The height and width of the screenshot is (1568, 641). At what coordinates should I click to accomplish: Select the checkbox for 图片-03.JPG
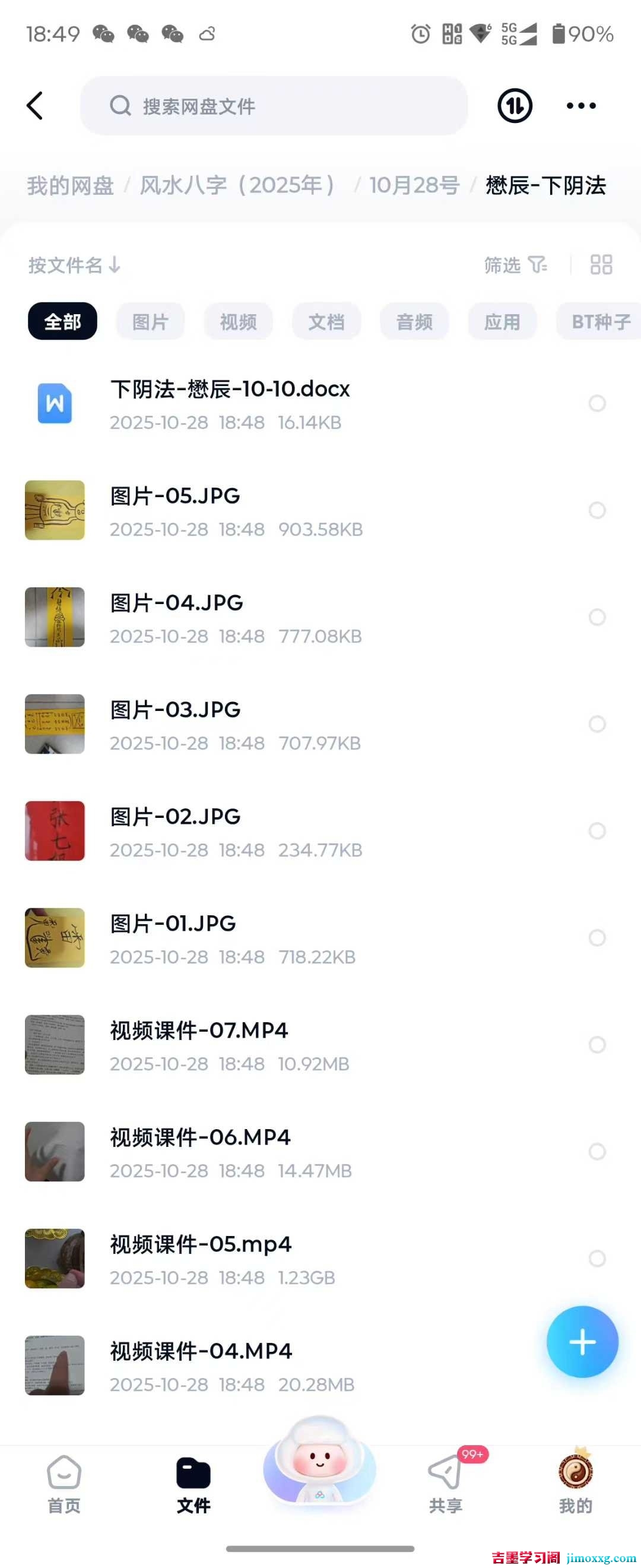coord(598,725)
